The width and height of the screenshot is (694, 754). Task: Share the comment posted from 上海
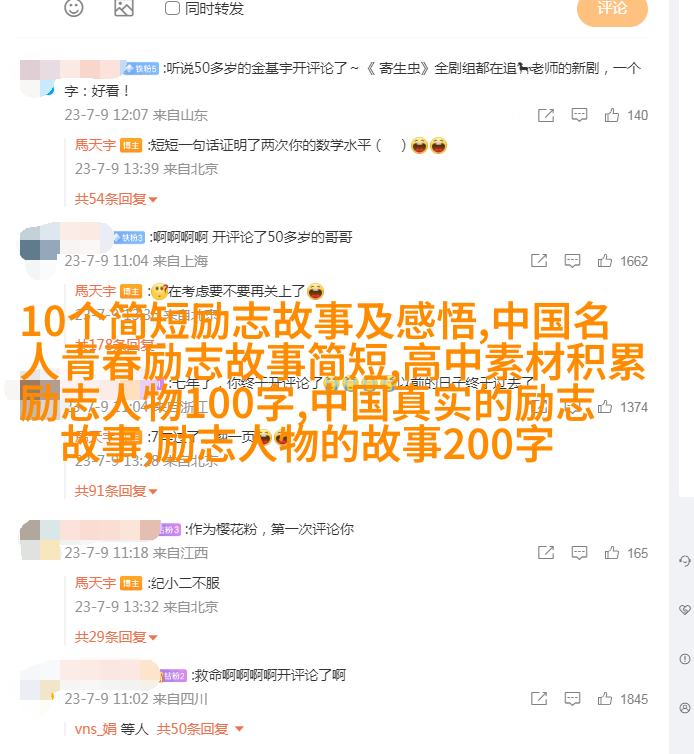[x=539, y=261]
